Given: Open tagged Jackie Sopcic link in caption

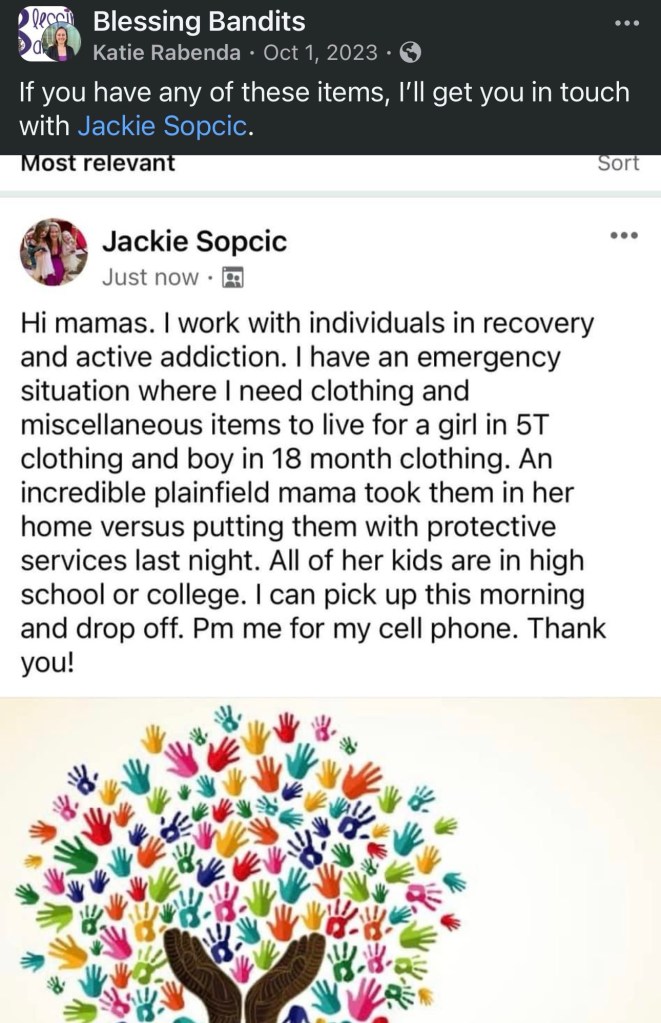Looking at the screenshot, I should (160, 127).
